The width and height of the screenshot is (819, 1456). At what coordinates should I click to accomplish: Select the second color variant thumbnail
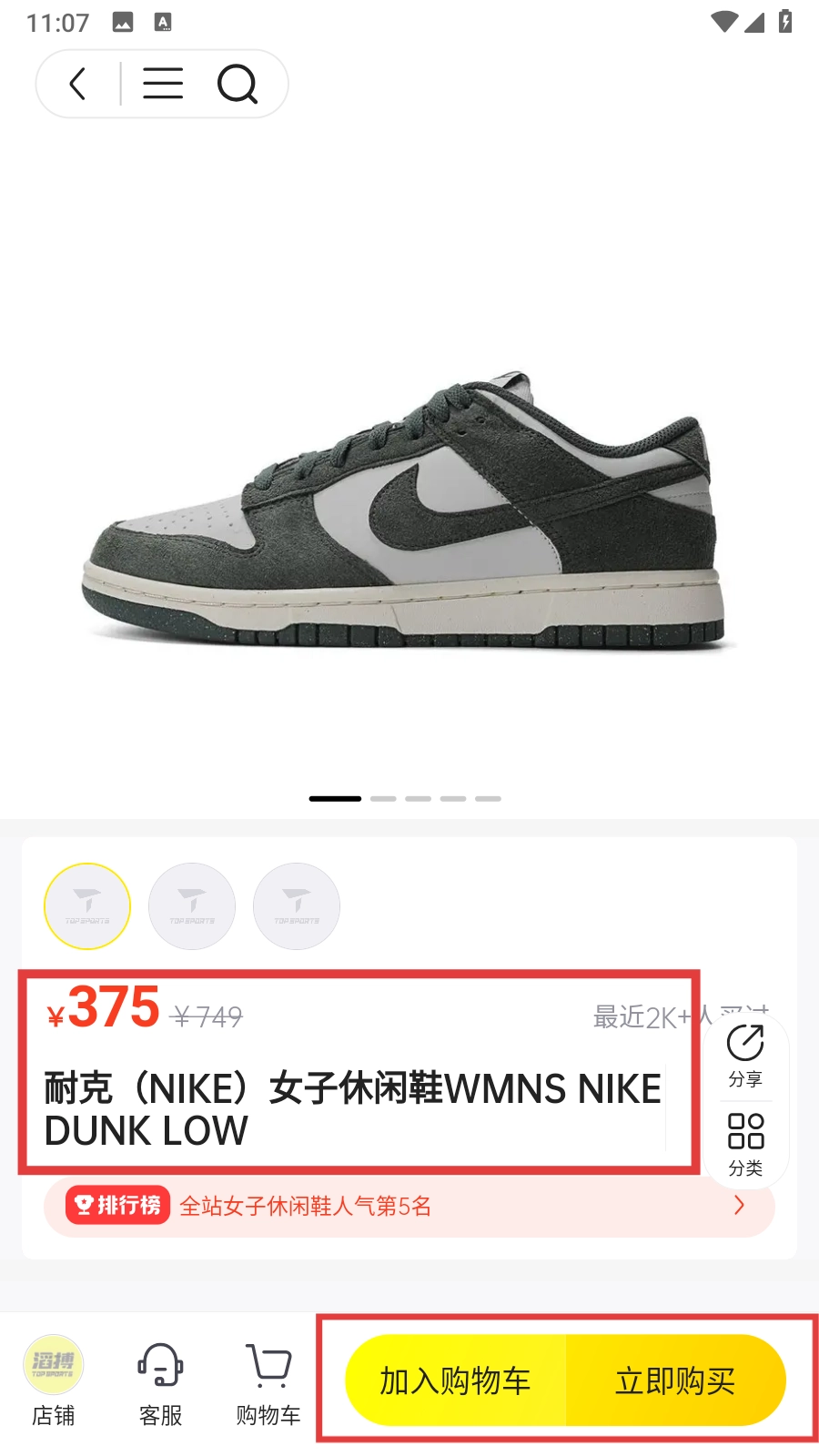(x=192, y=906)
